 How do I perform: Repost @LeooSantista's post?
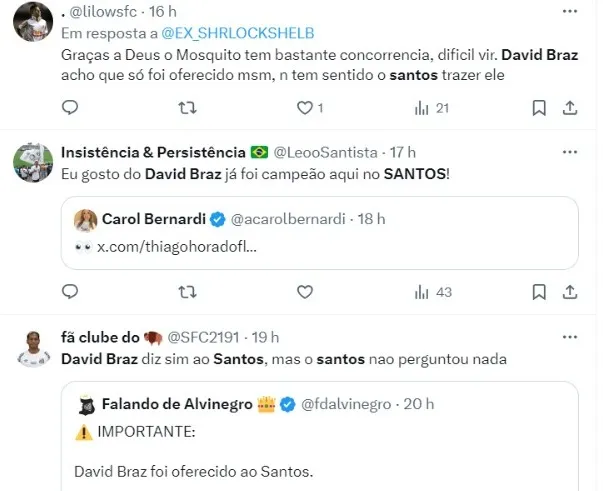(186, 292)
